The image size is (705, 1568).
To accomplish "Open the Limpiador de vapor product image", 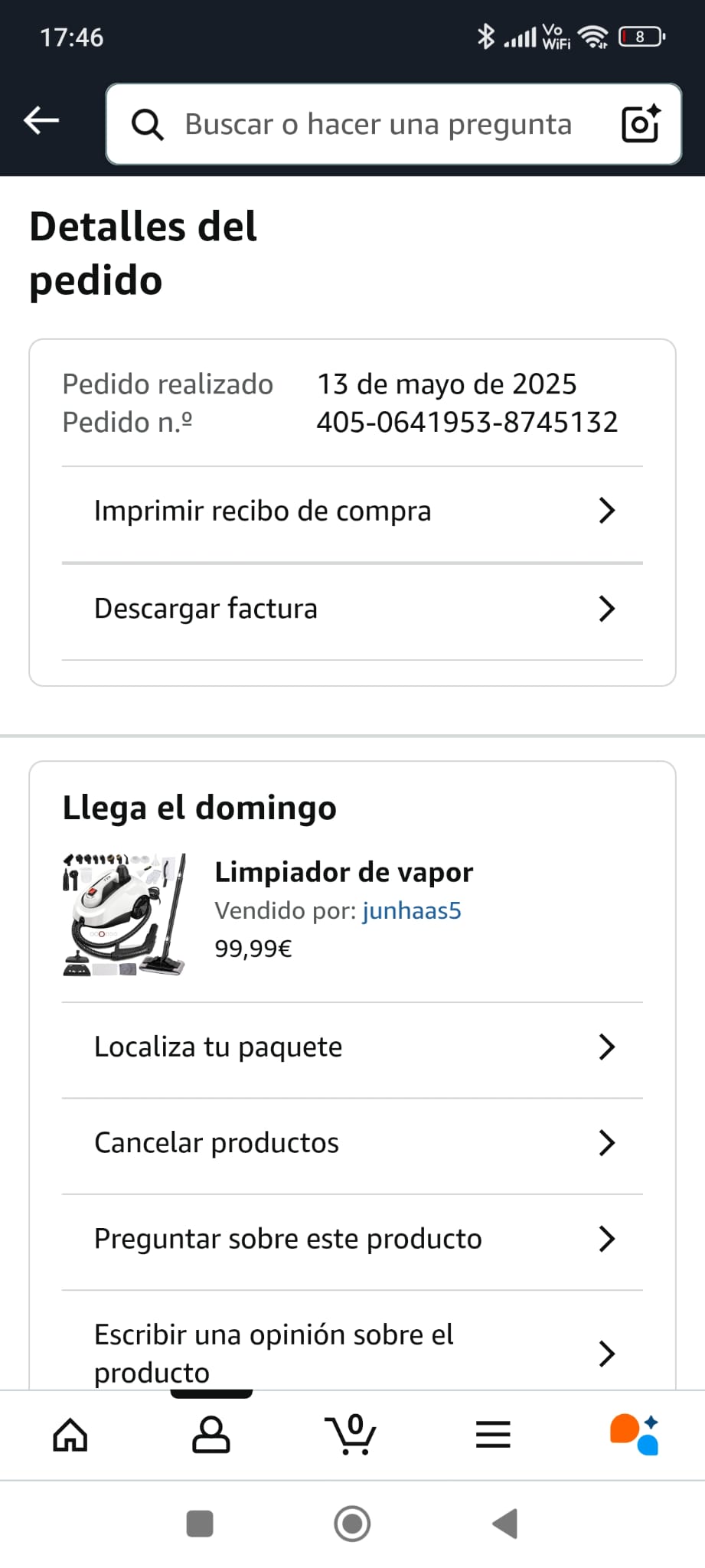I will [124, 914].
